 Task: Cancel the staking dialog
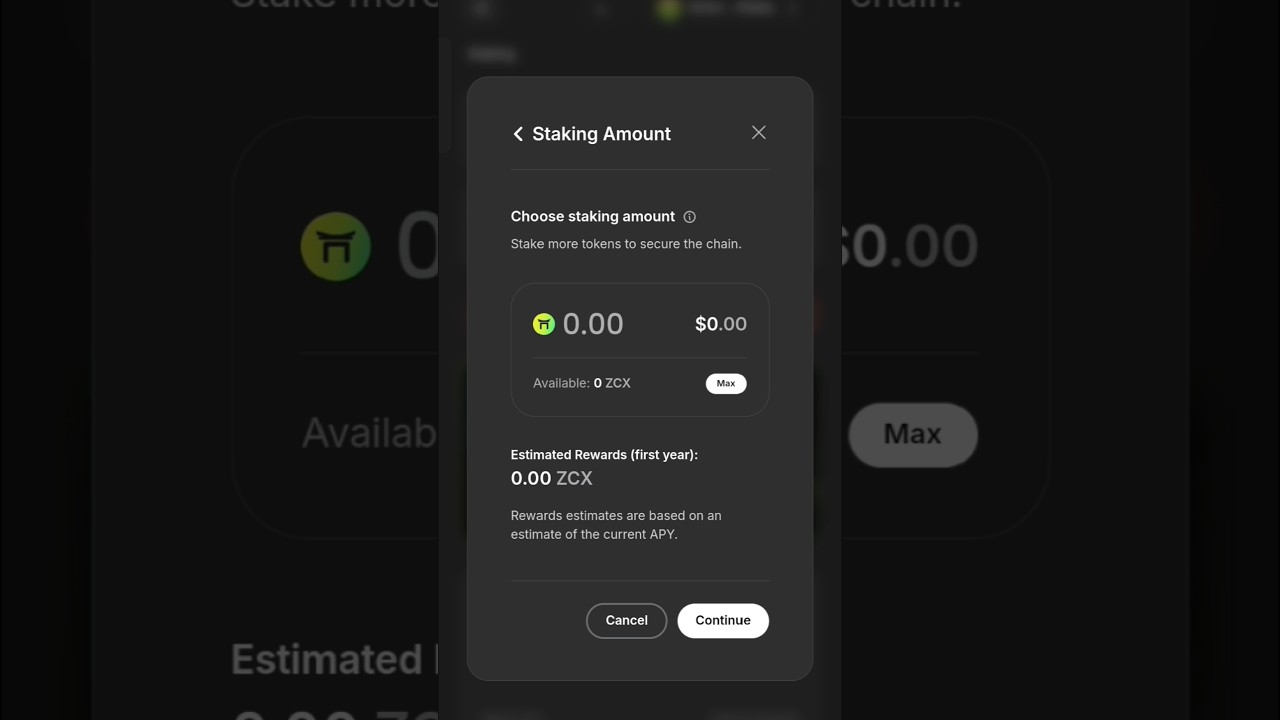626,621
